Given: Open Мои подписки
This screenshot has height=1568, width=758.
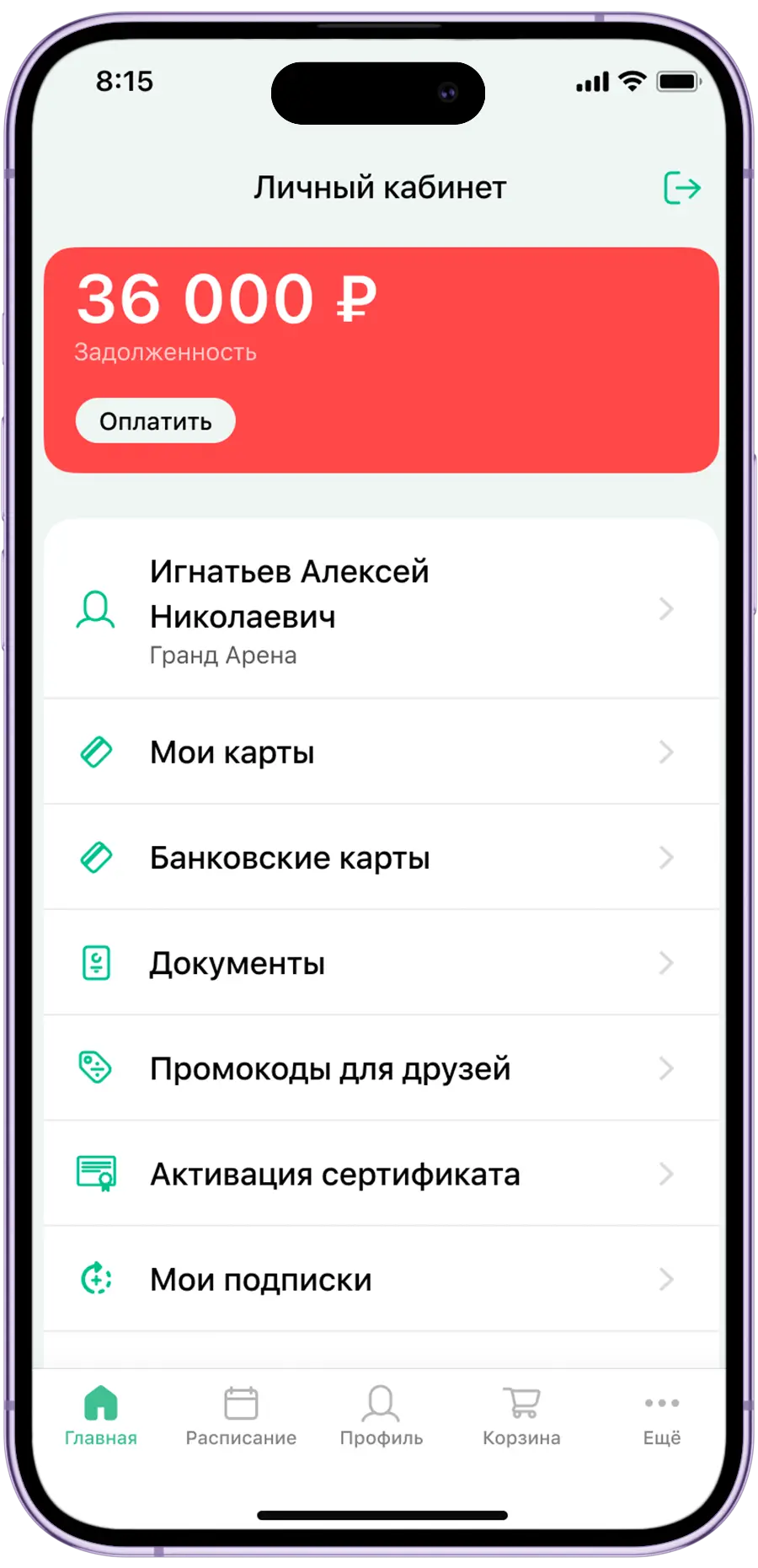Looking at the screenshot, I should coord(381,1279).
